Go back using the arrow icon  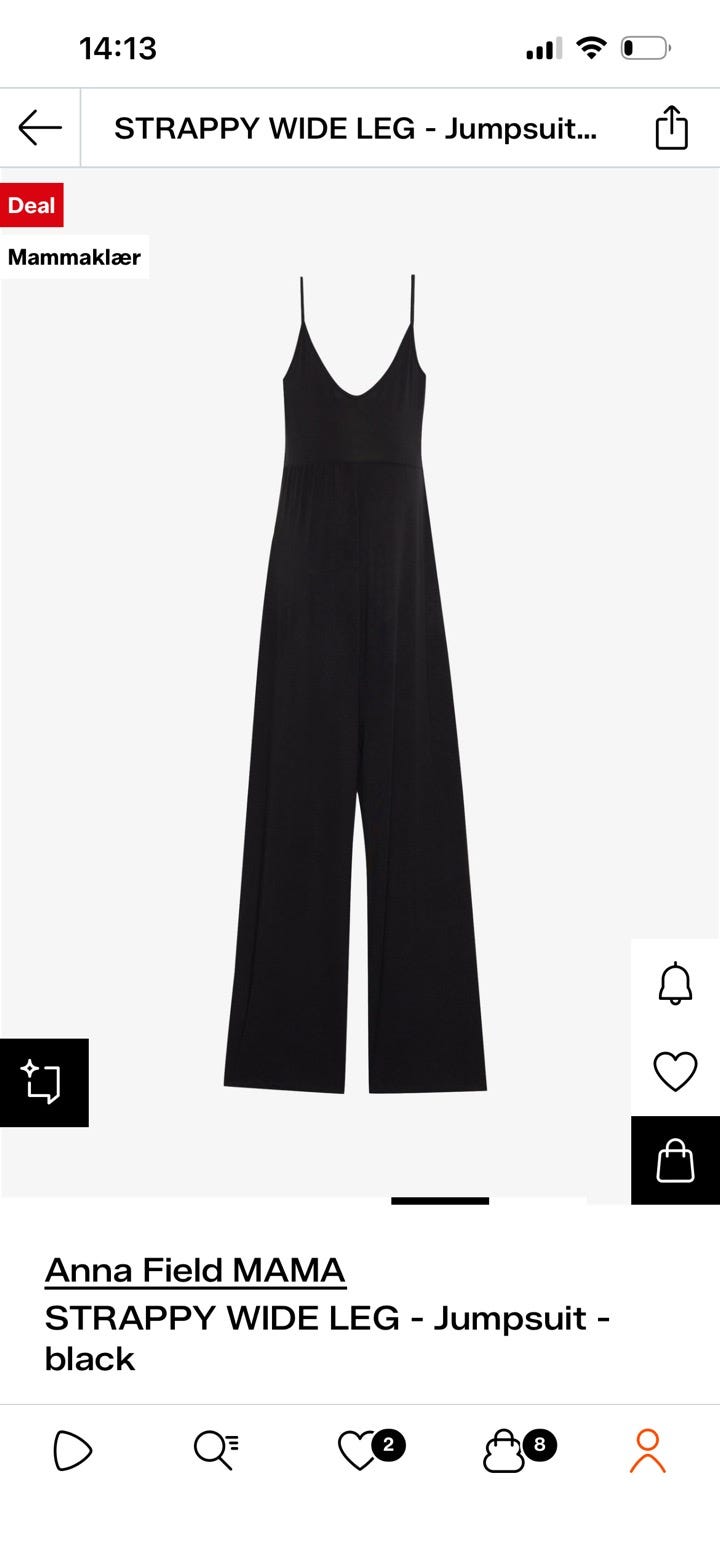point(40,128)
